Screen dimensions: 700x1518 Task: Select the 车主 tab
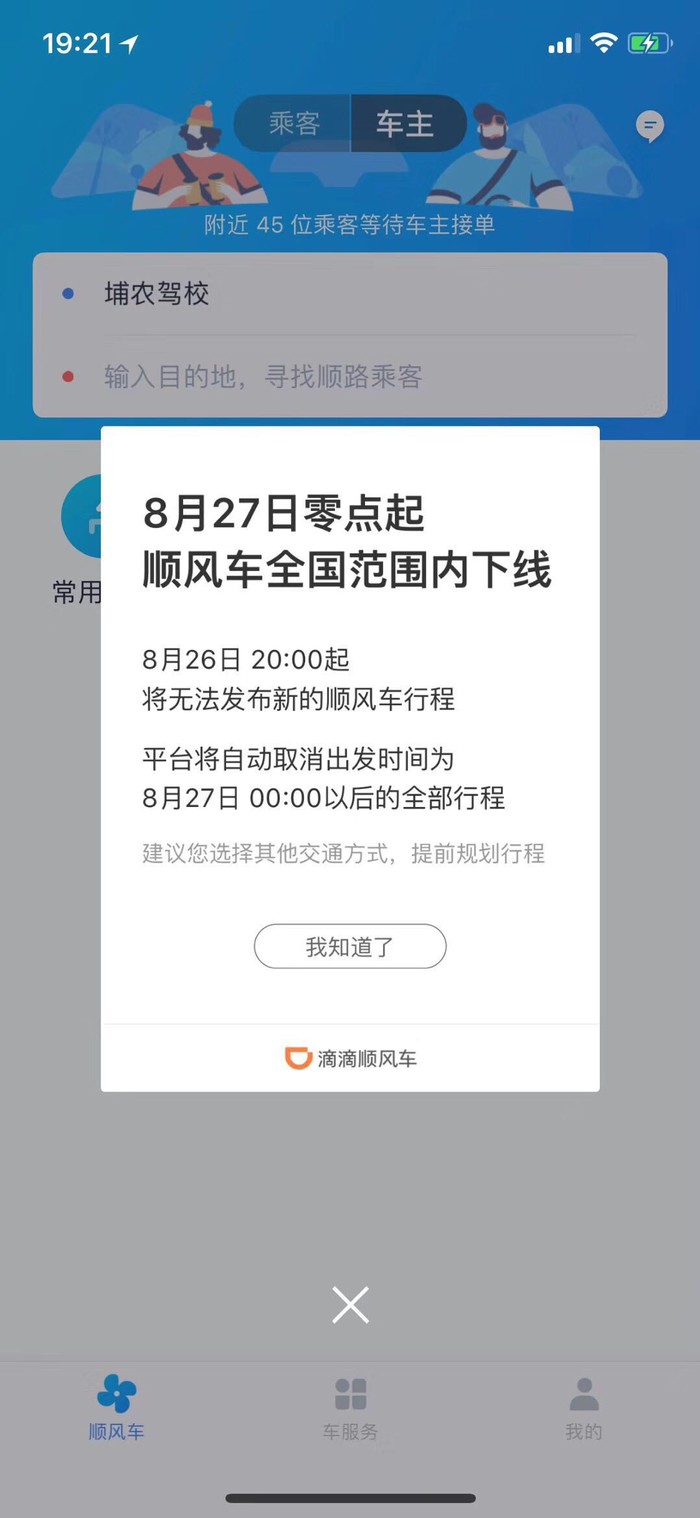tap(405, 124)
